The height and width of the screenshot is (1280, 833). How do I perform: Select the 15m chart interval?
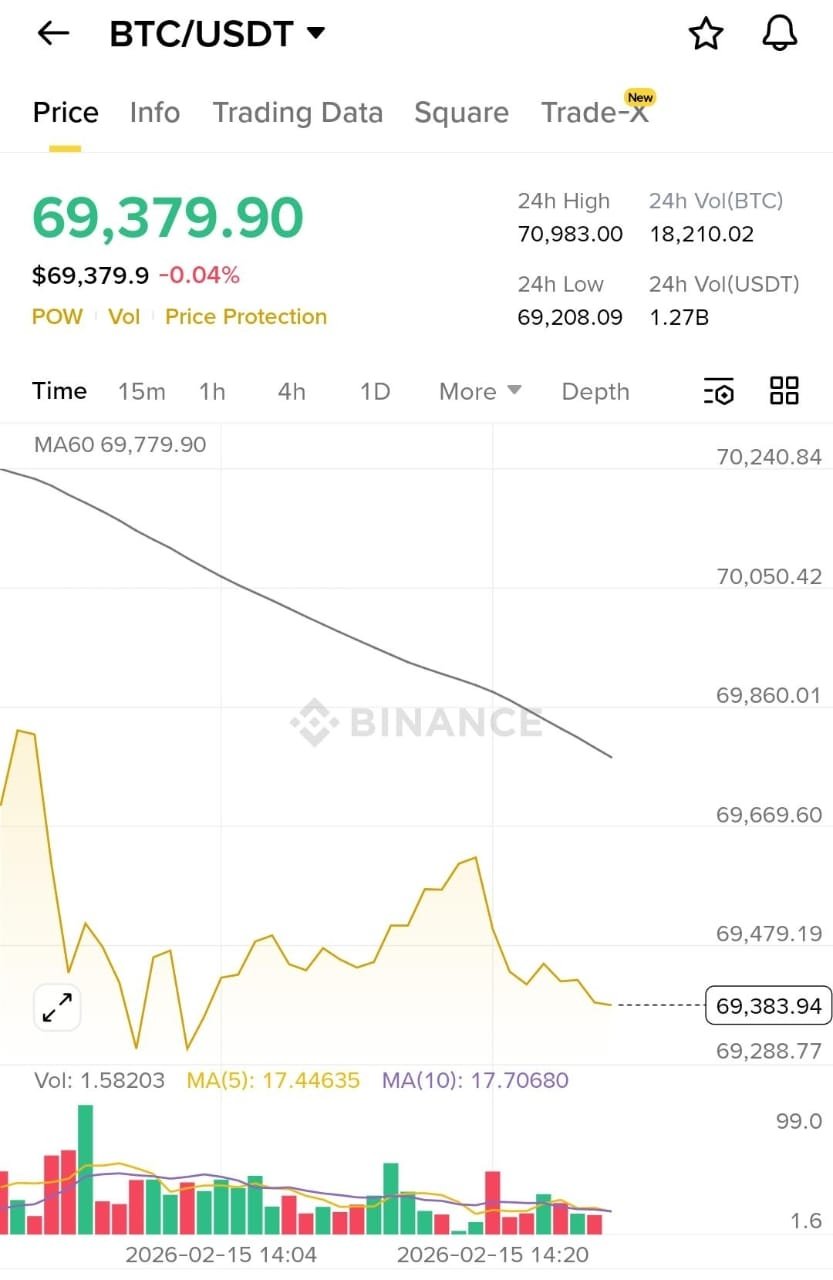point(141,392)
